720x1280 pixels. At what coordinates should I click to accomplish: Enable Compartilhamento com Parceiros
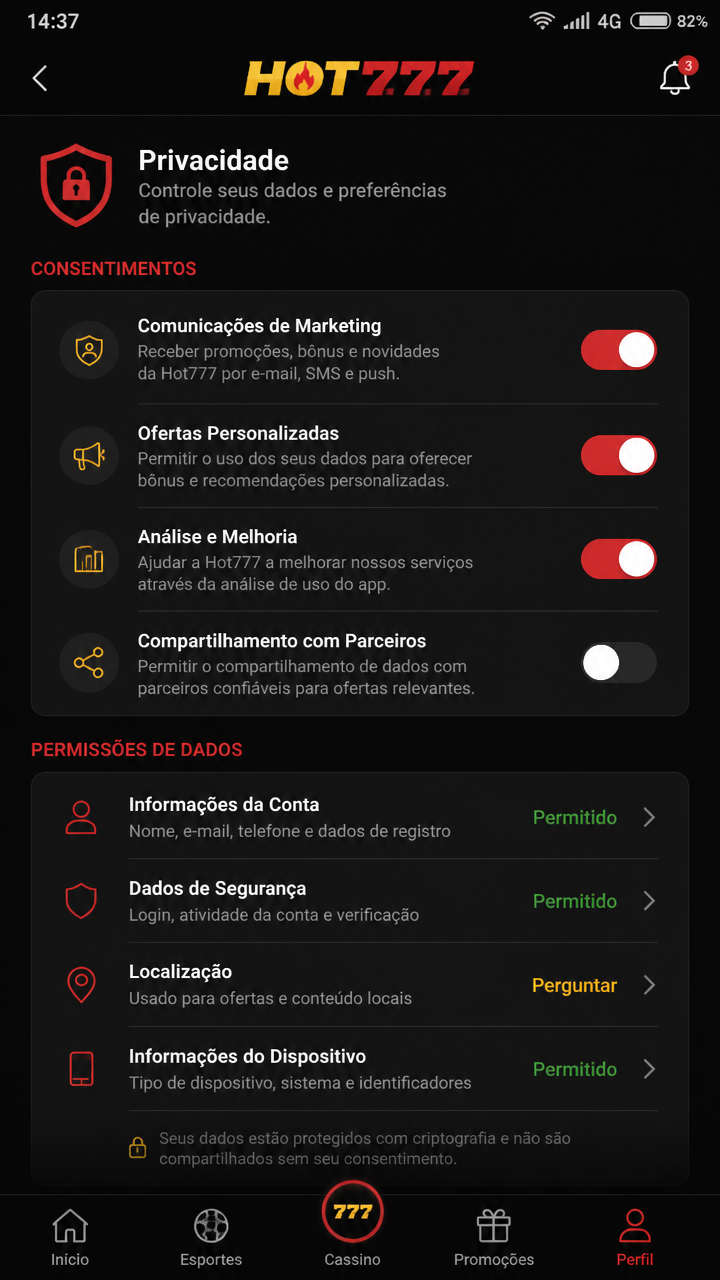(x=619, y=663)
